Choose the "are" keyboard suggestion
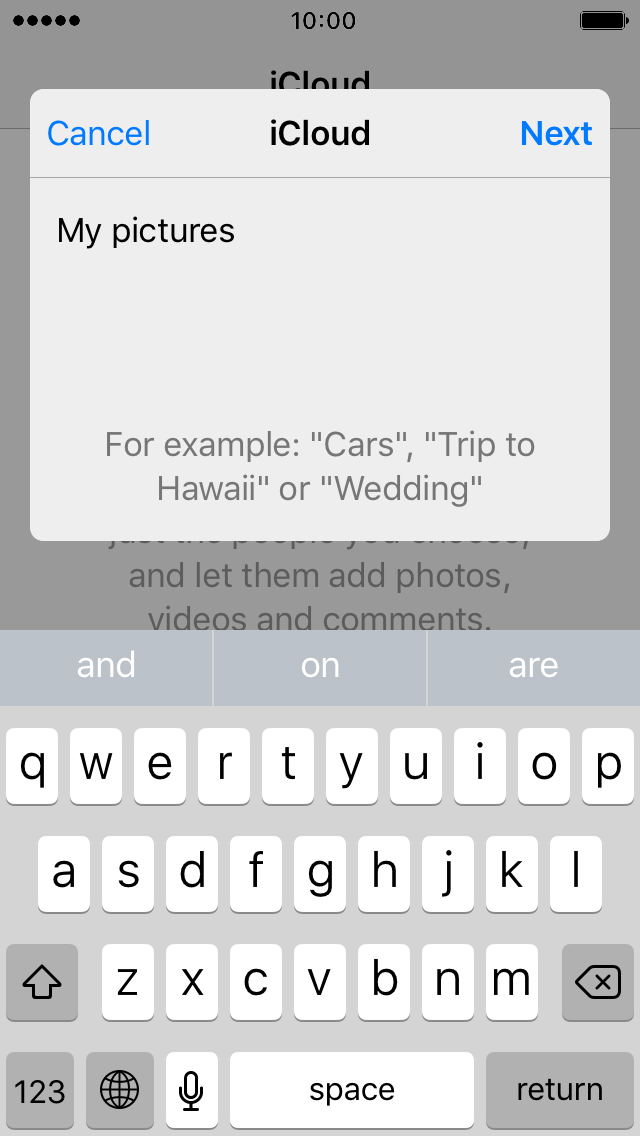This screenshot has width=640, height=1136. click(x=533, y=667)
